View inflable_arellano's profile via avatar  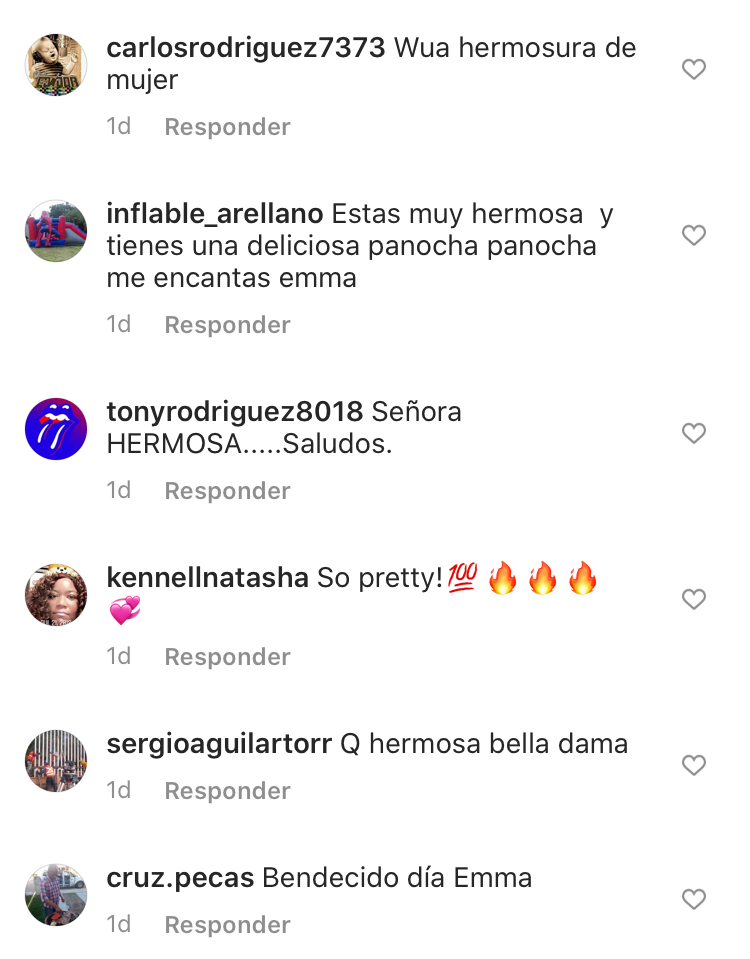(56, 231)
